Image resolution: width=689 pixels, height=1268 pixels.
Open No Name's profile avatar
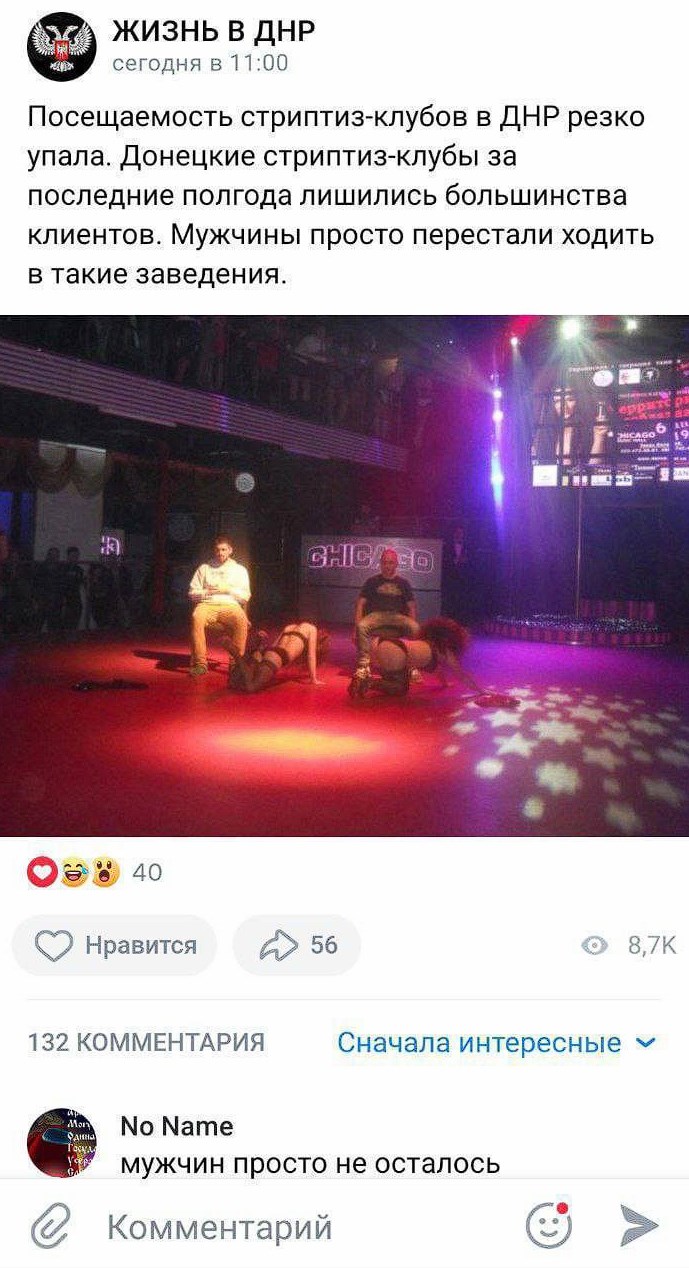point(62,1142)
